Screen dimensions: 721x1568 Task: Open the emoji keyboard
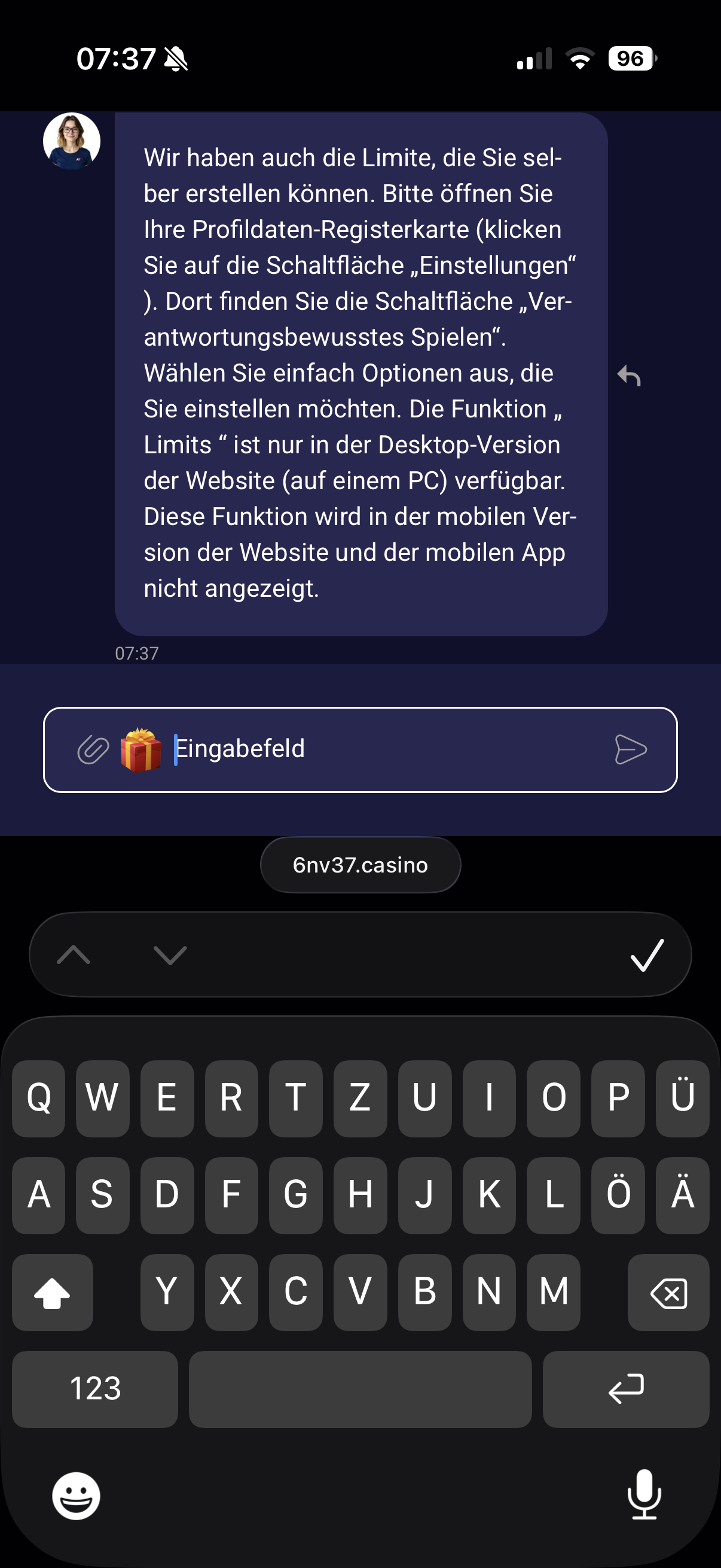point(76,1496)
